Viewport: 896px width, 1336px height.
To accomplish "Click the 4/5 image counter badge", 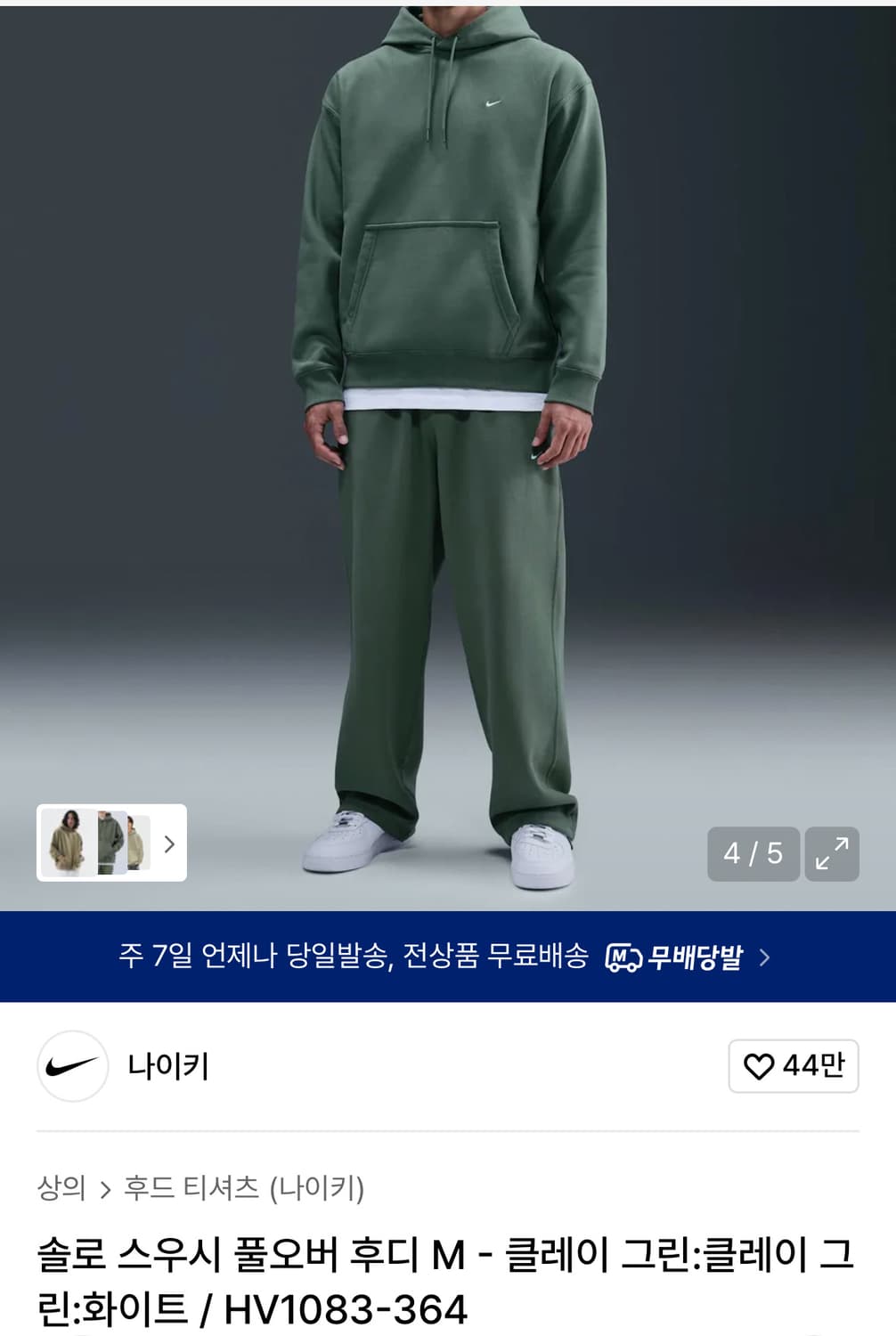I will tap(753, 853).
